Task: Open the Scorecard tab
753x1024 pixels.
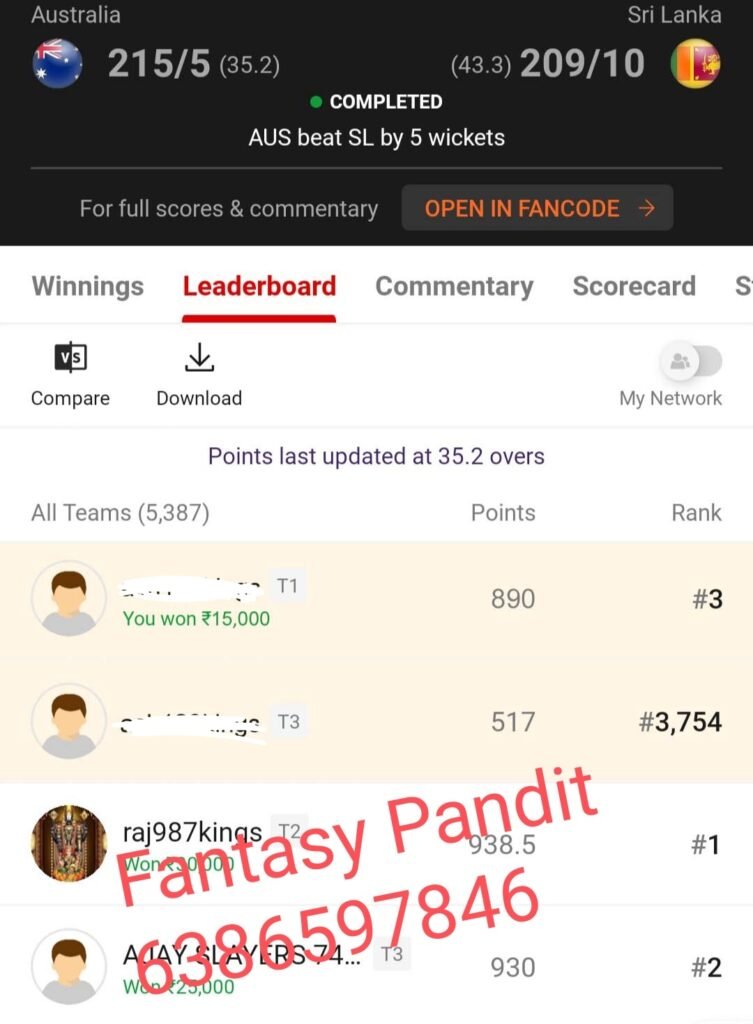Action: tap(634, 286)
